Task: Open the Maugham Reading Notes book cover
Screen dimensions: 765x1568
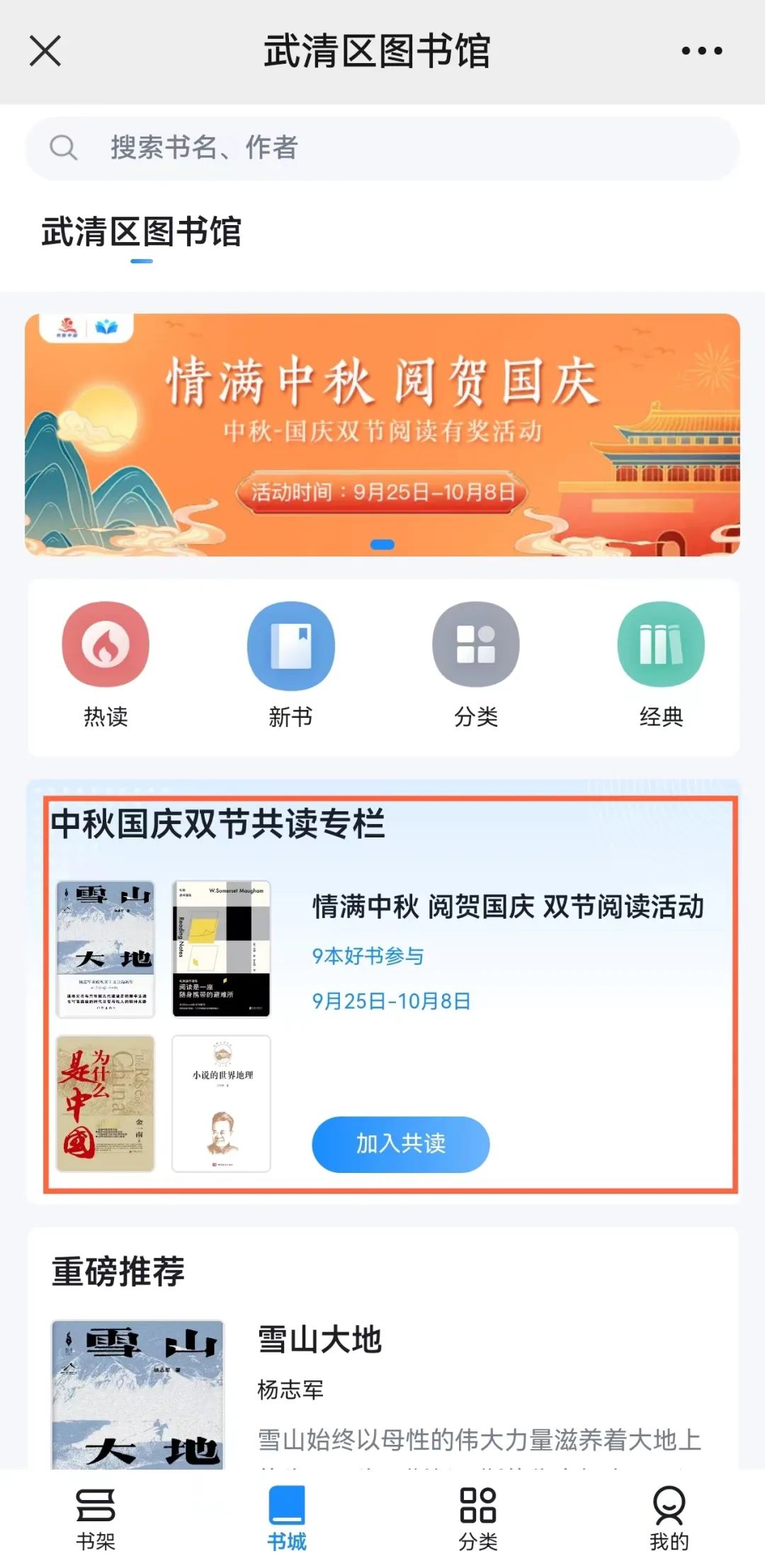Action: point(221,949)
